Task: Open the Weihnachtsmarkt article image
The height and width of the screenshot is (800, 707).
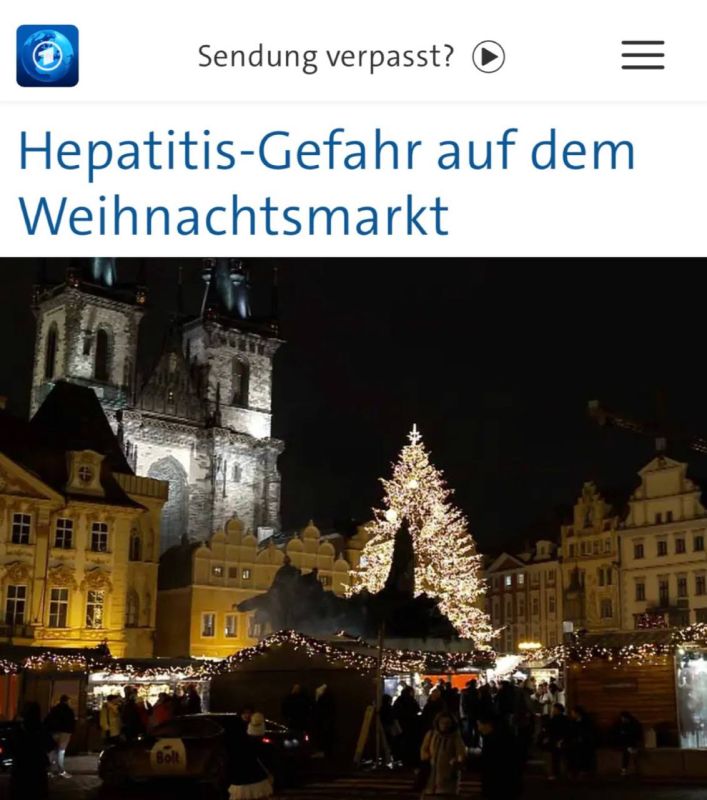Action: pos(353,528)
